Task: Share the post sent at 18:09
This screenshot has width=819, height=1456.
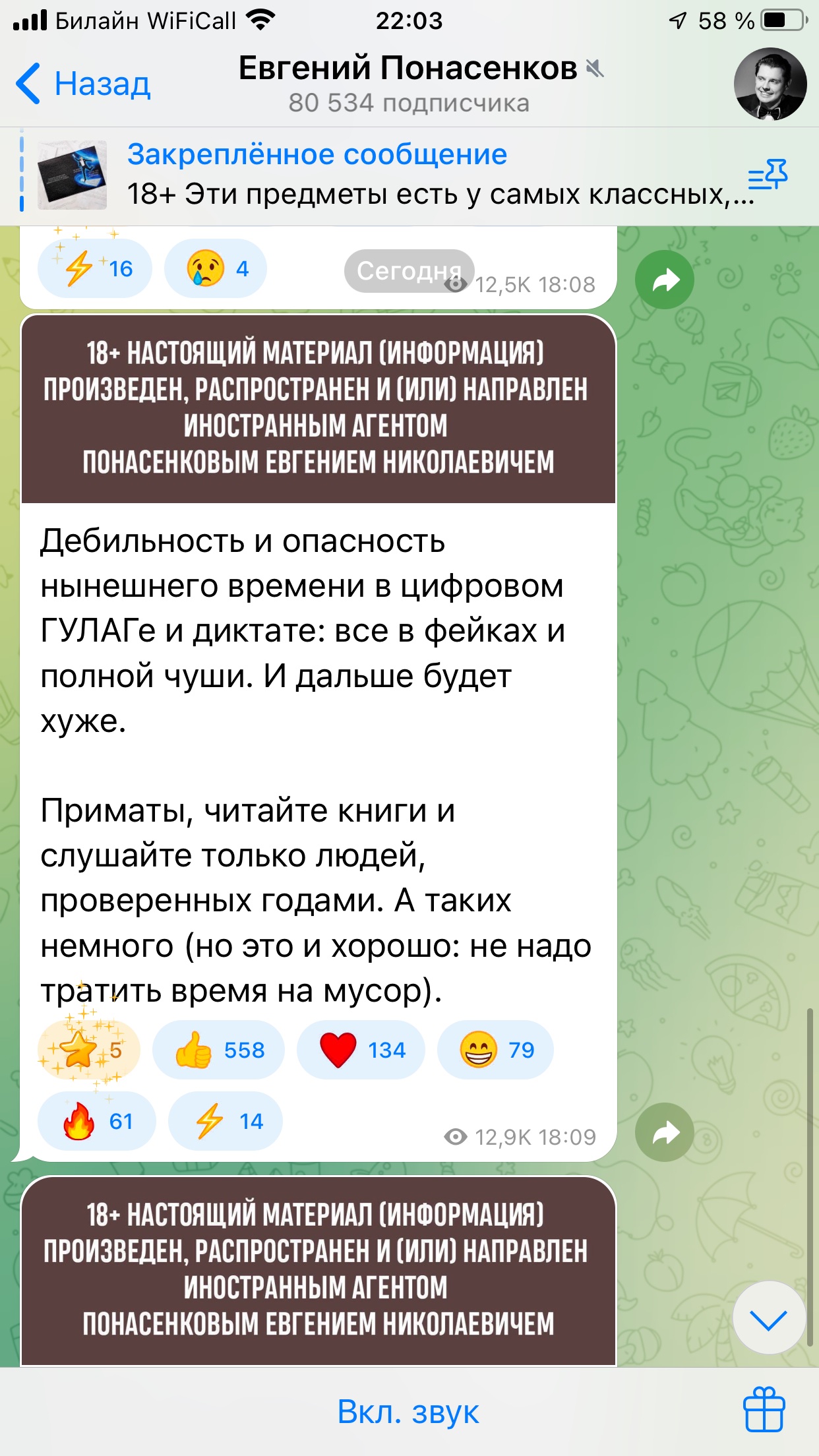Action: [x=665, y=1132]
